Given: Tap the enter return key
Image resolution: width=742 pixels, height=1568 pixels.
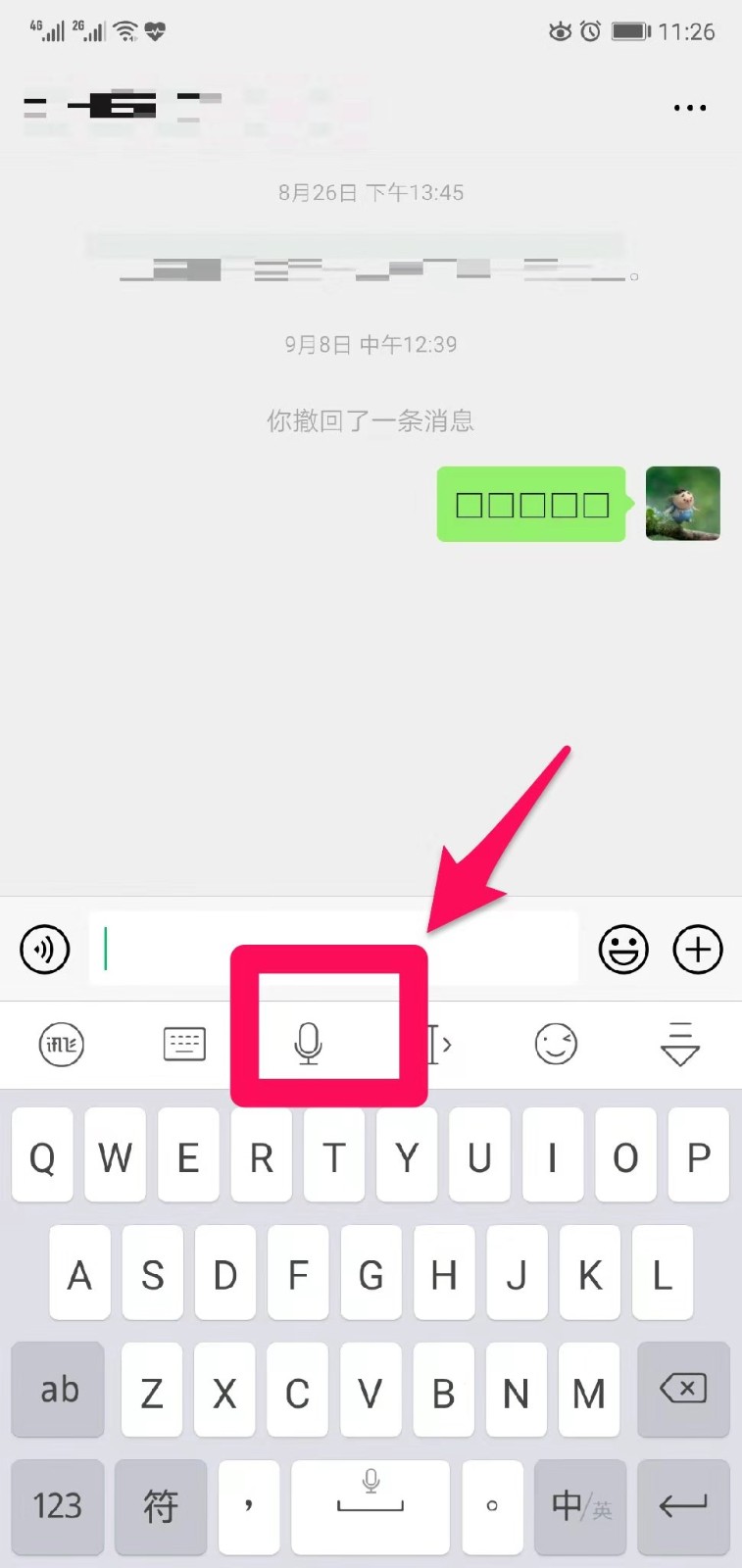Looking at the screenshot, I should [x=683, y=1506].
